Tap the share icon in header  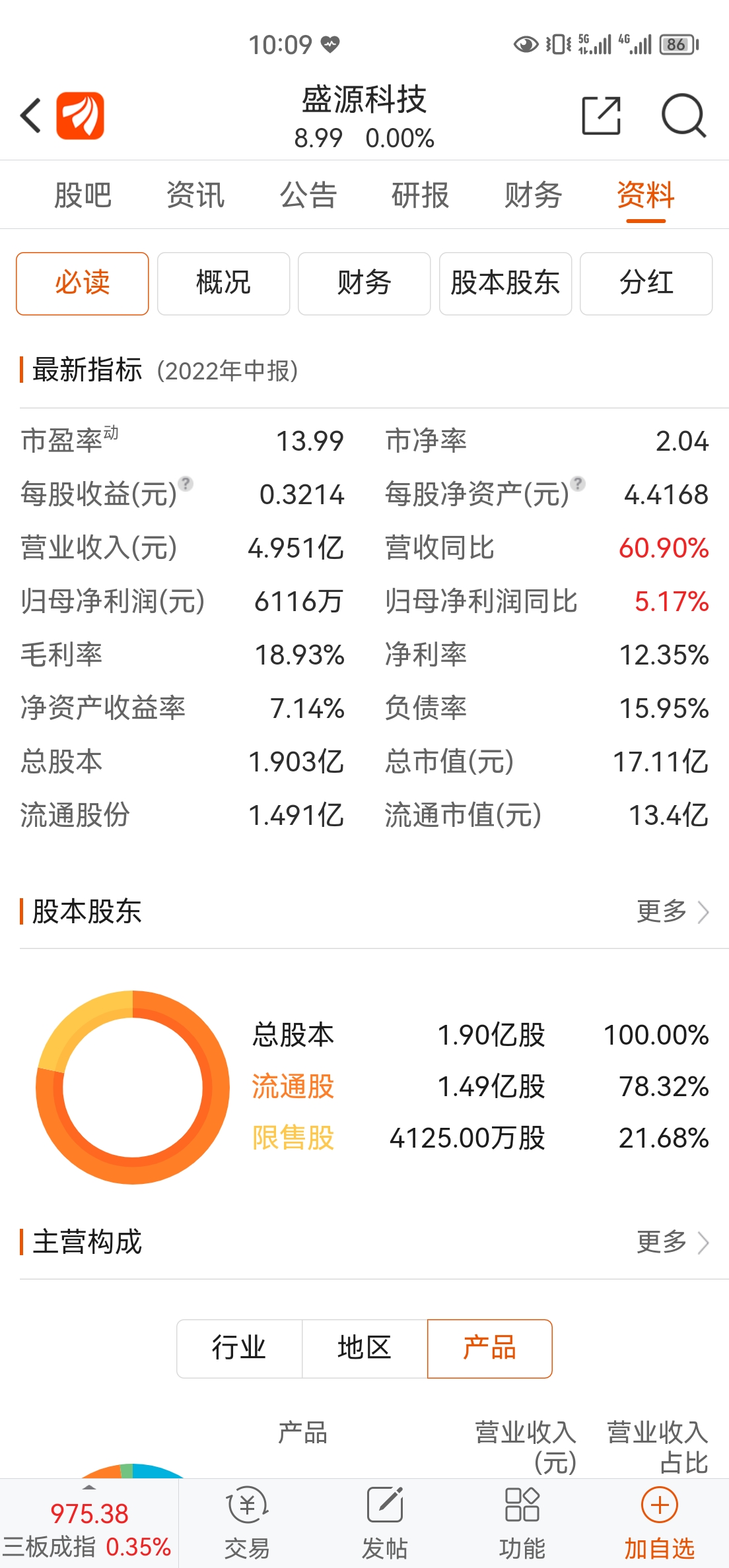tap(602, 115)
